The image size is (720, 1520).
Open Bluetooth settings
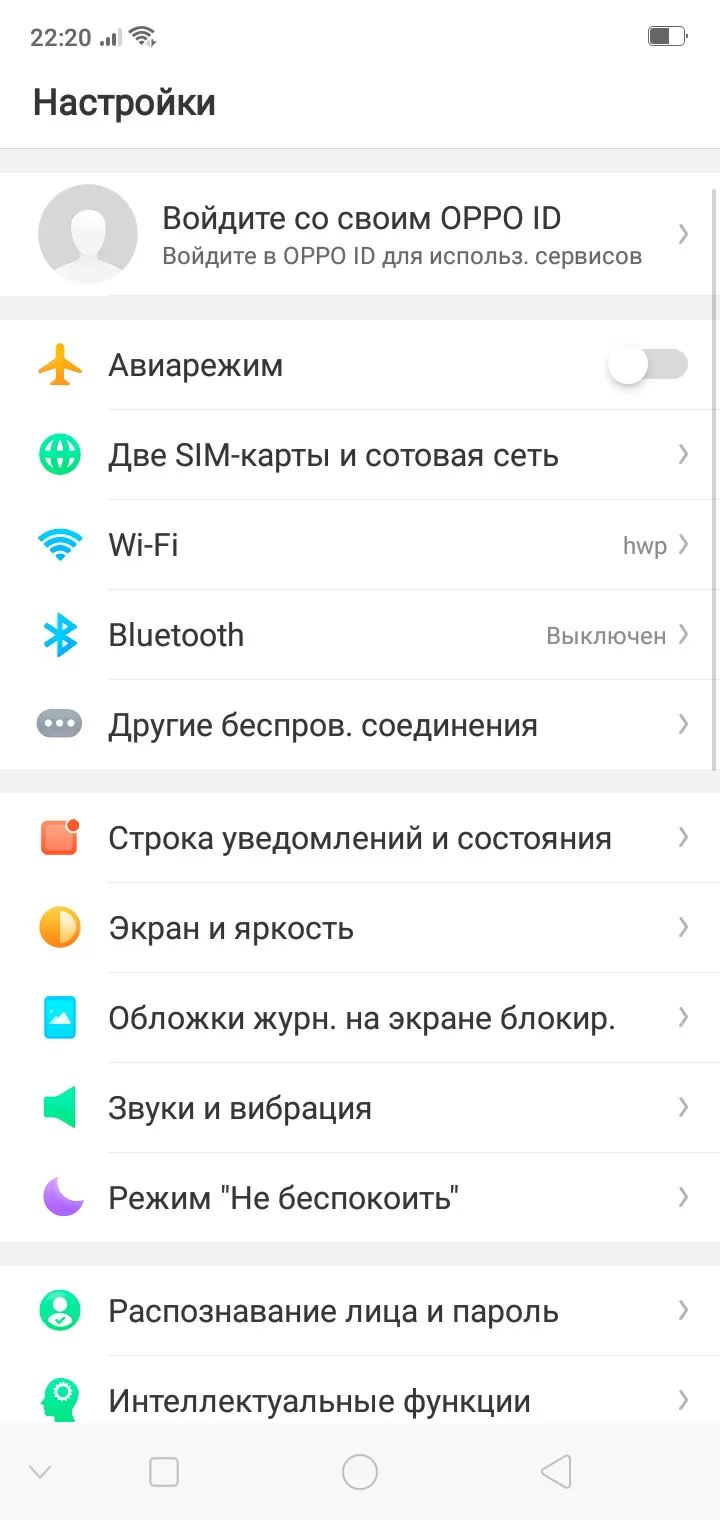[360, 635]
